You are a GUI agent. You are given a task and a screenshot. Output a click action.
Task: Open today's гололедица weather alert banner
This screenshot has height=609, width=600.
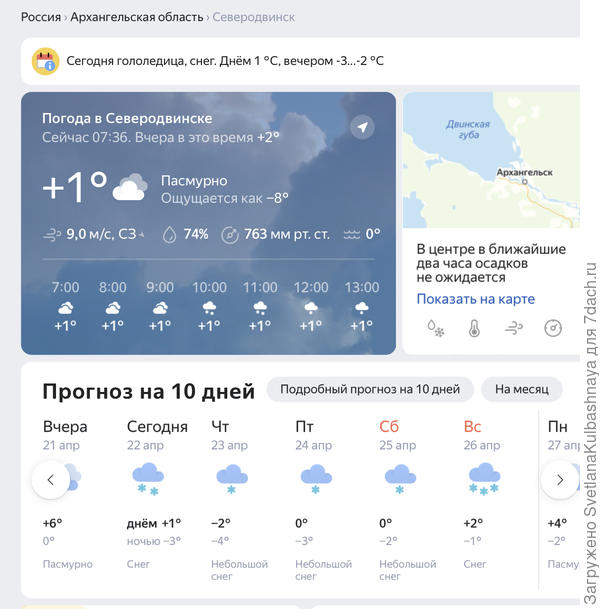[300, 61]
